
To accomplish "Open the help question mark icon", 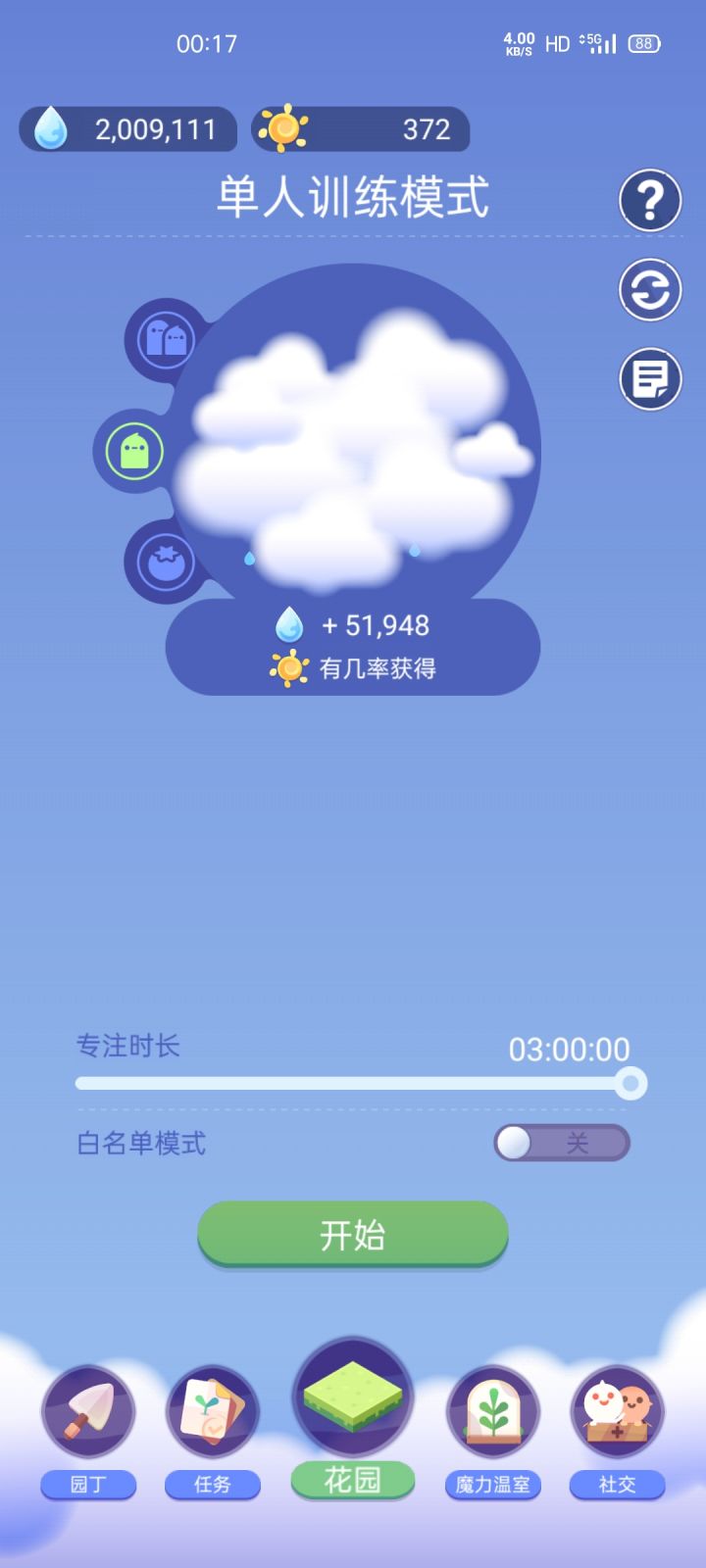I will point(649,201).
